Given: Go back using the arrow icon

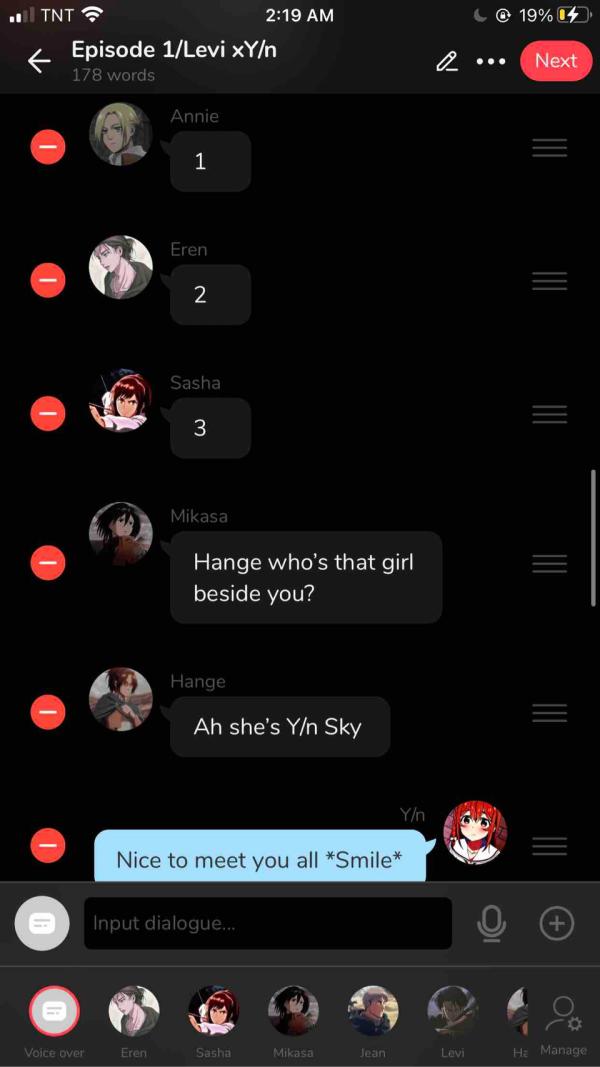Looking at the screenshot, I should (39, 62).
